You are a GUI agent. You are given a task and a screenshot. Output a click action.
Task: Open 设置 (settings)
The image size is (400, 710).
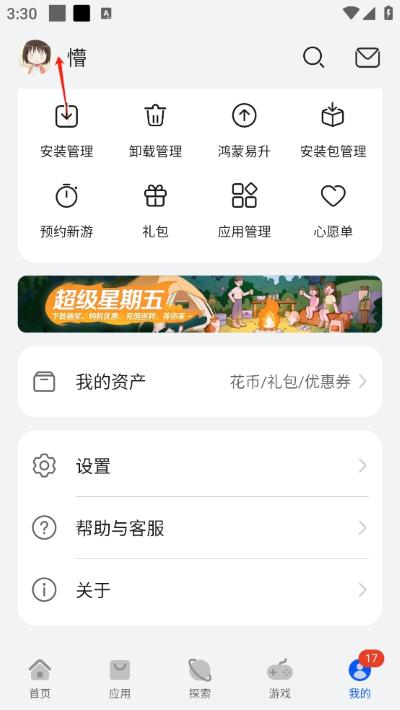point(200,465)
